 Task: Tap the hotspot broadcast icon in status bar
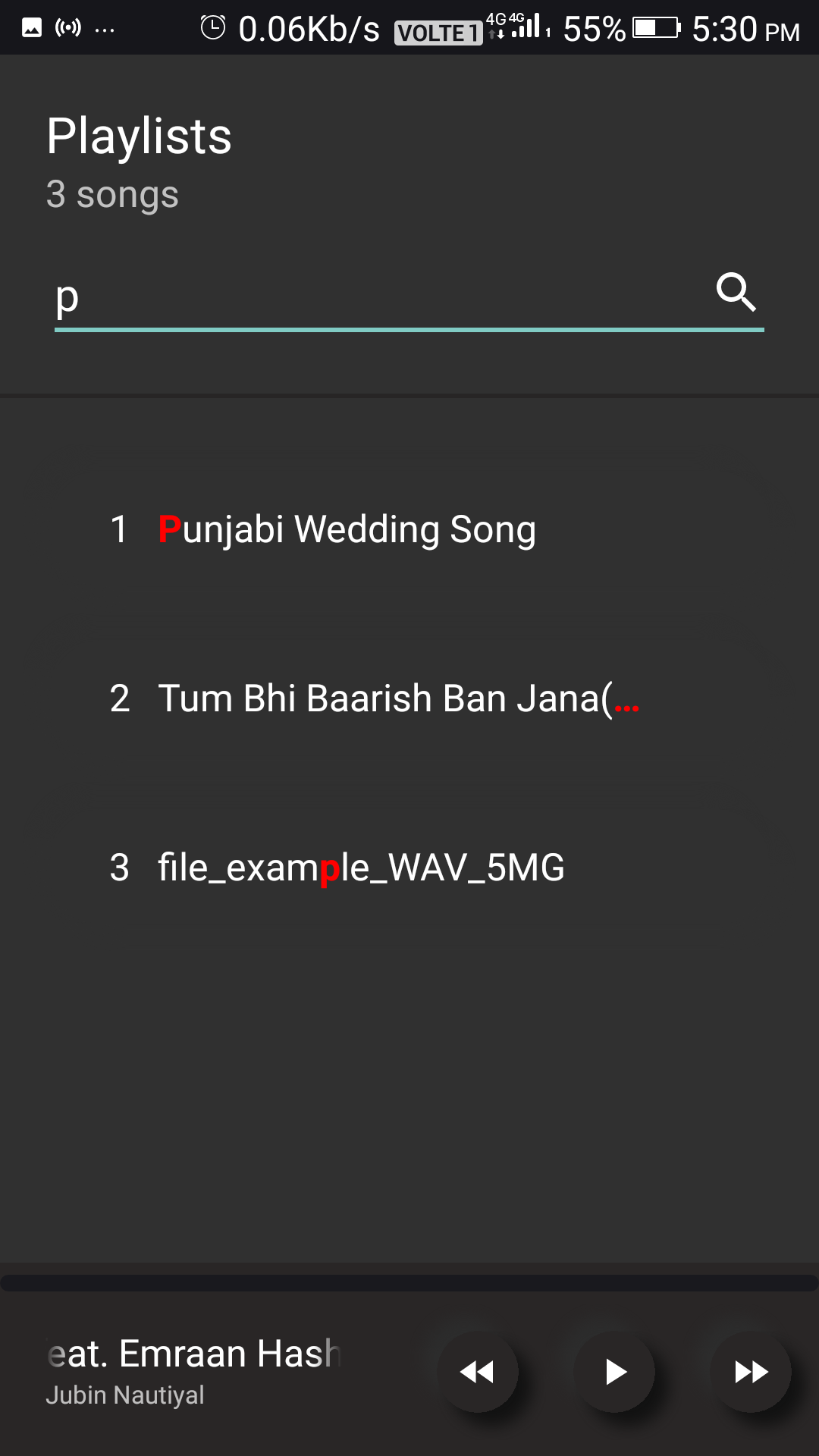[x=67, y=27]
